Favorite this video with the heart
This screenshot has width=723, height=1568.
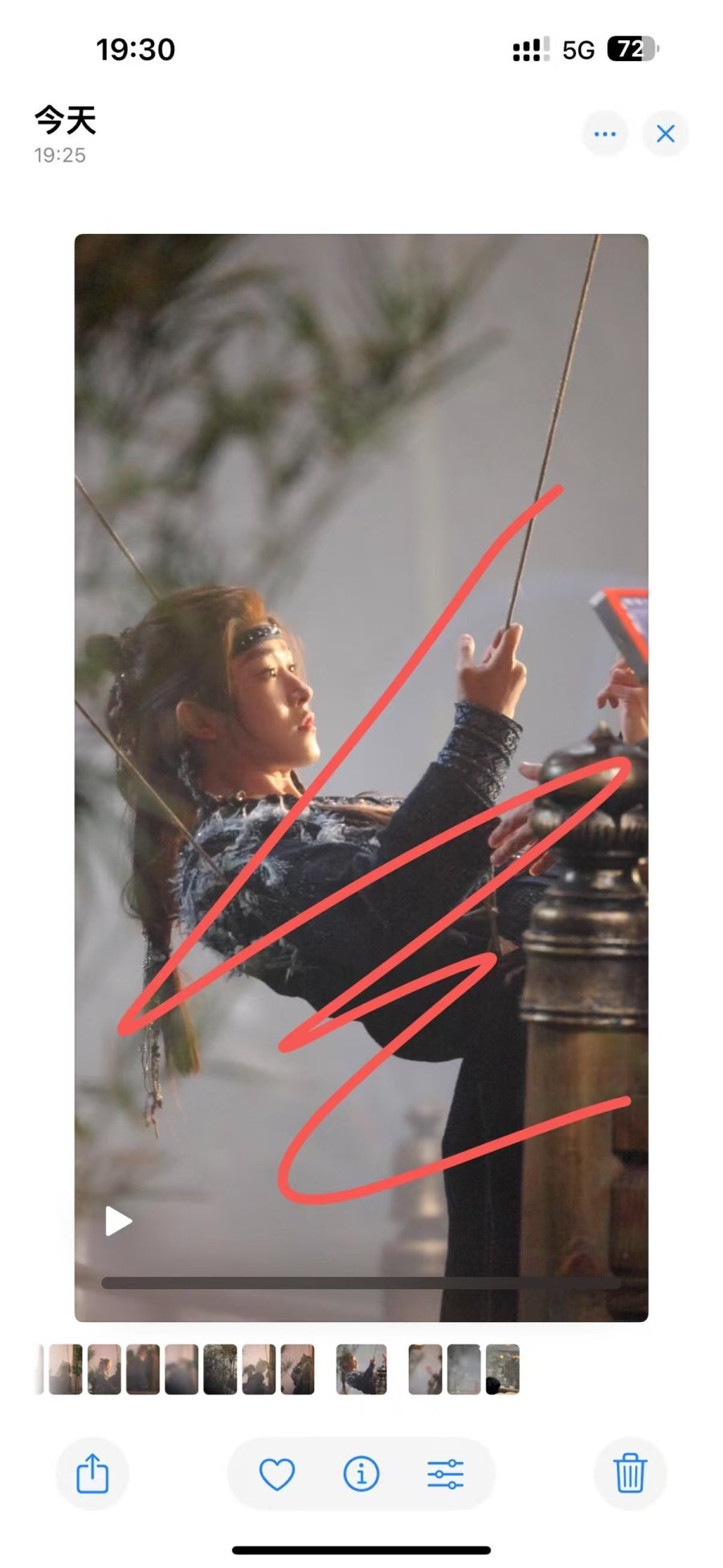[x=277, y=1473]
